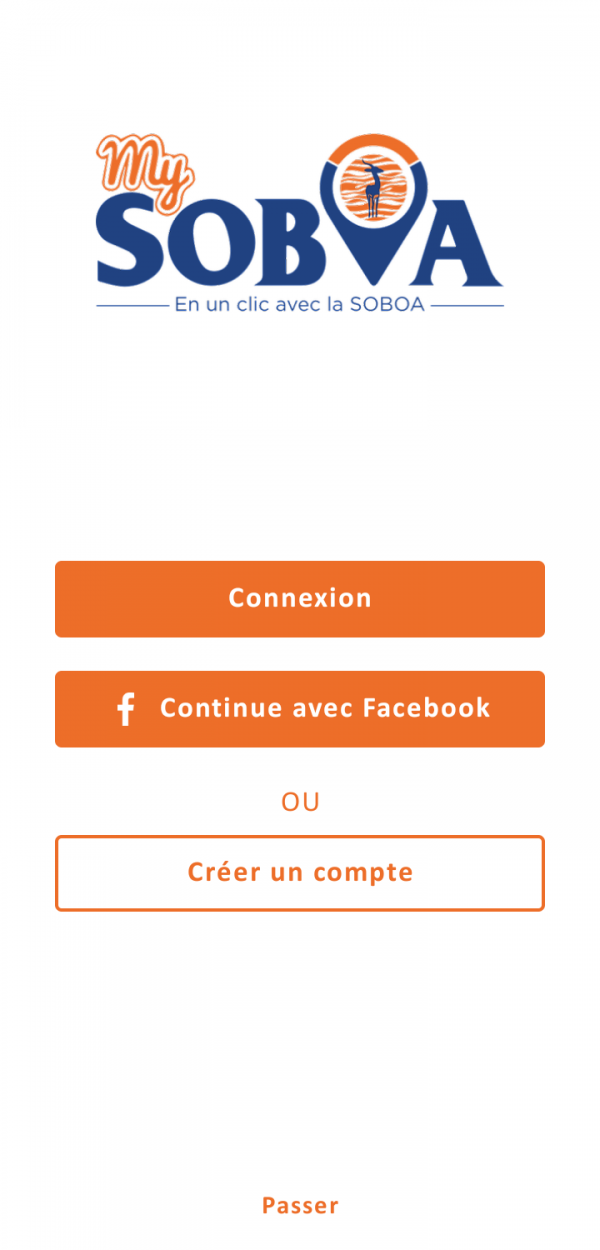The image size is (600, 1250).
Task: Skip login via Passer
Action: click(300, 1205)
